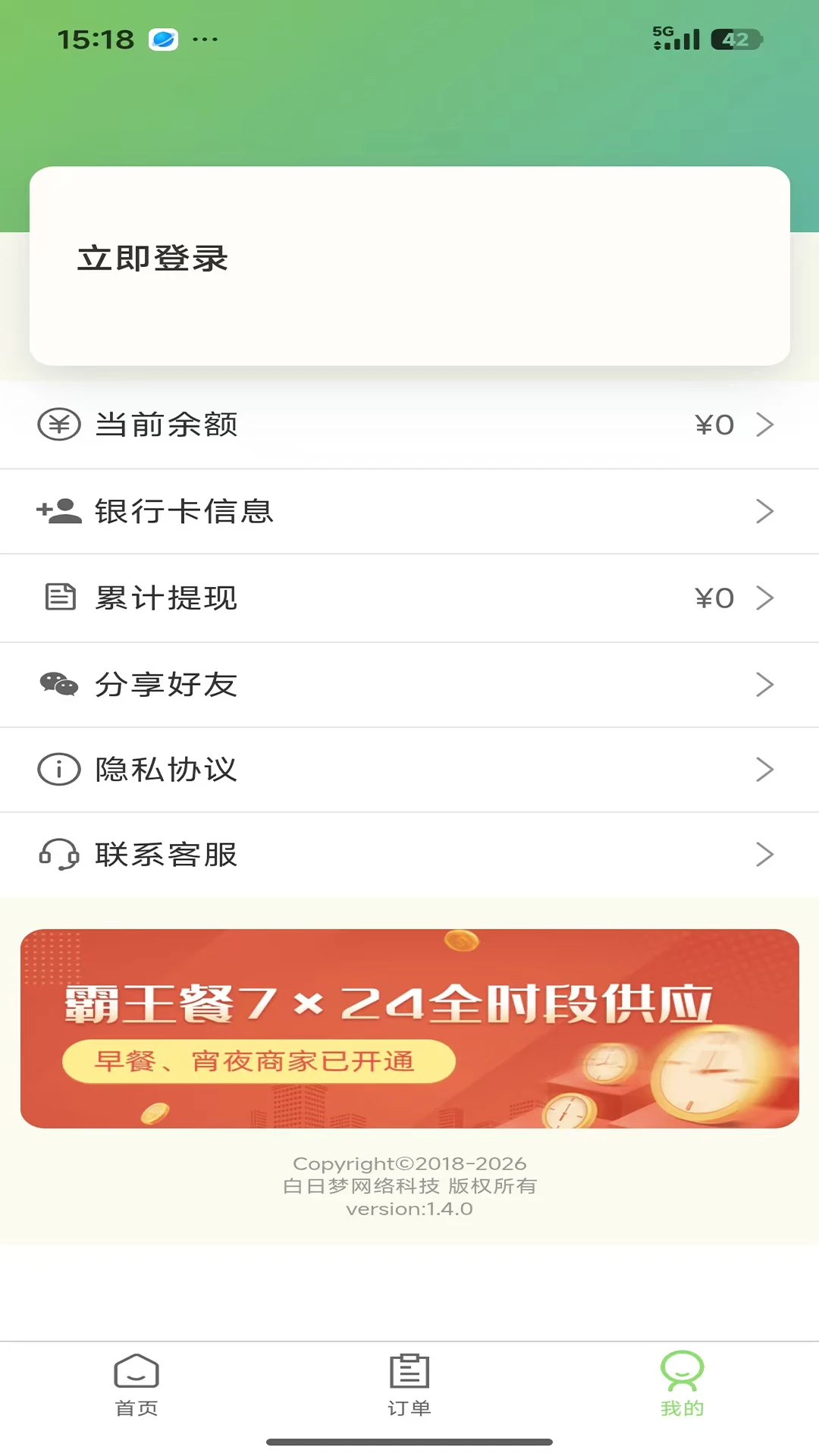Open the 霸王餐7×24全时段供应 banner
The image size is (819, 1456).
[x=409, y=1028]
